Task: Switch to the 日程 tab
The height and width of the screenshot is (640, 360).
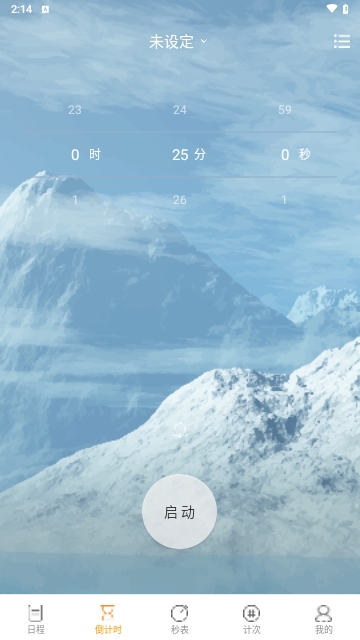Action: coord(36,619)
